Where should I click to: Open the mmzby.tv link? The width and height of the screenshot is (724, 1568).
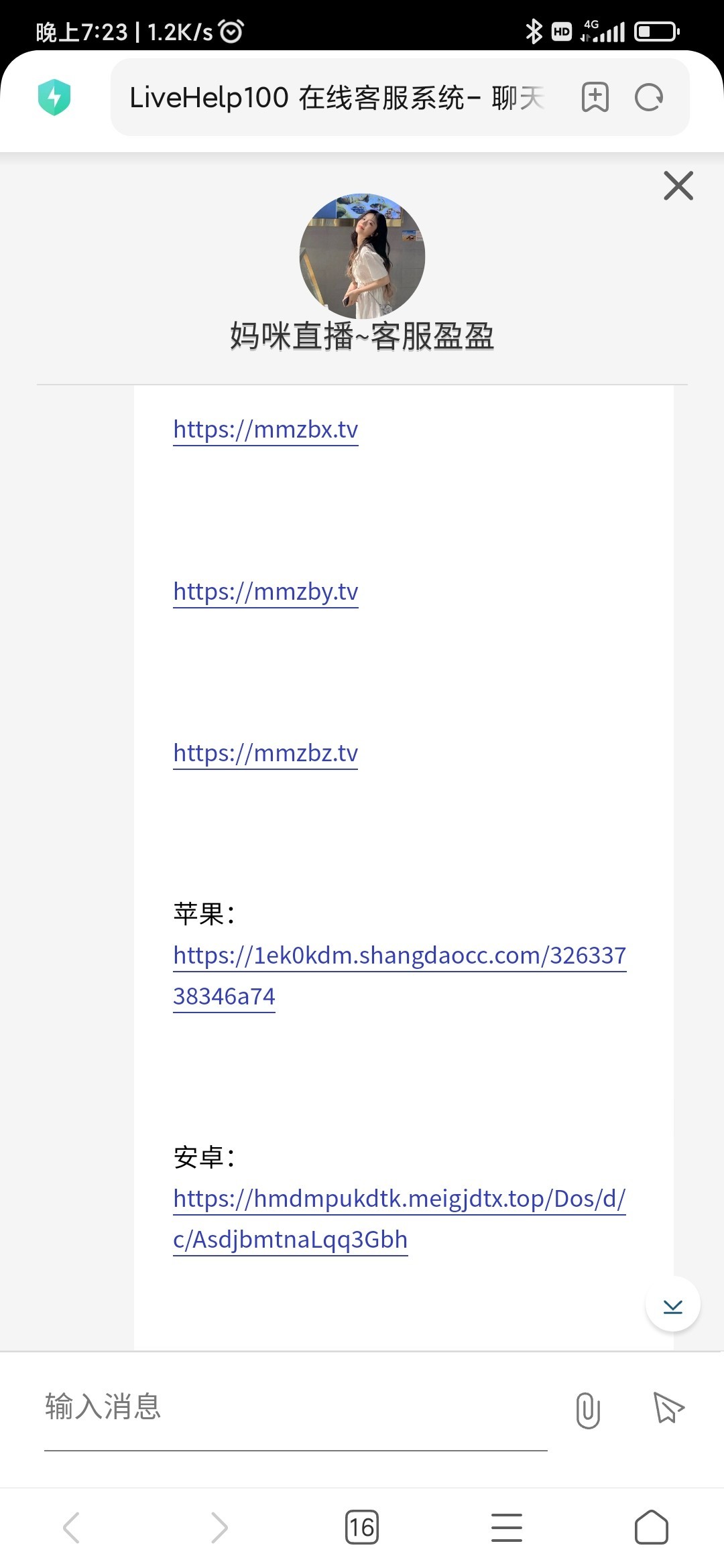(265, 592)
